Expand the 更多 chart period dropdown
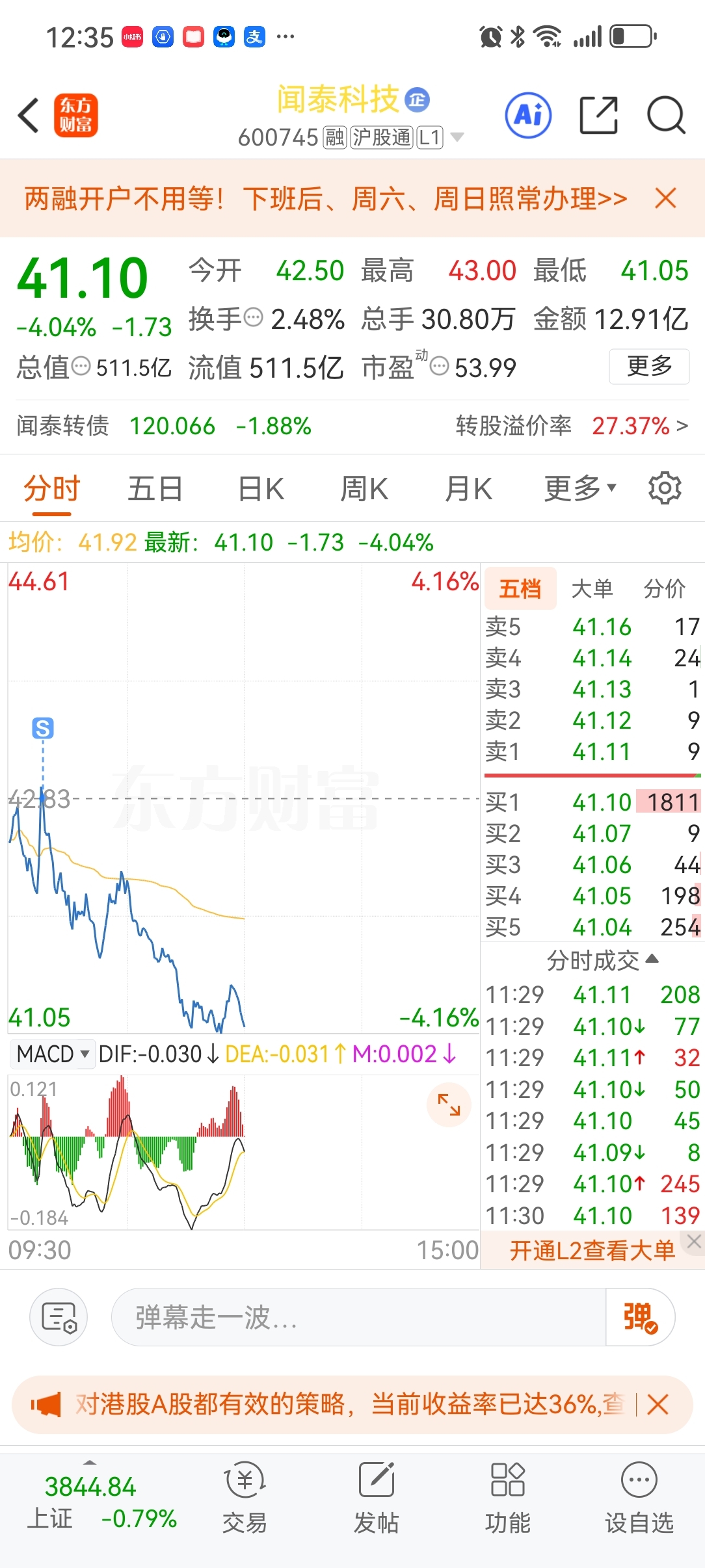The width and height of the screenshot is (705, 1568). (x=580, y=488)
